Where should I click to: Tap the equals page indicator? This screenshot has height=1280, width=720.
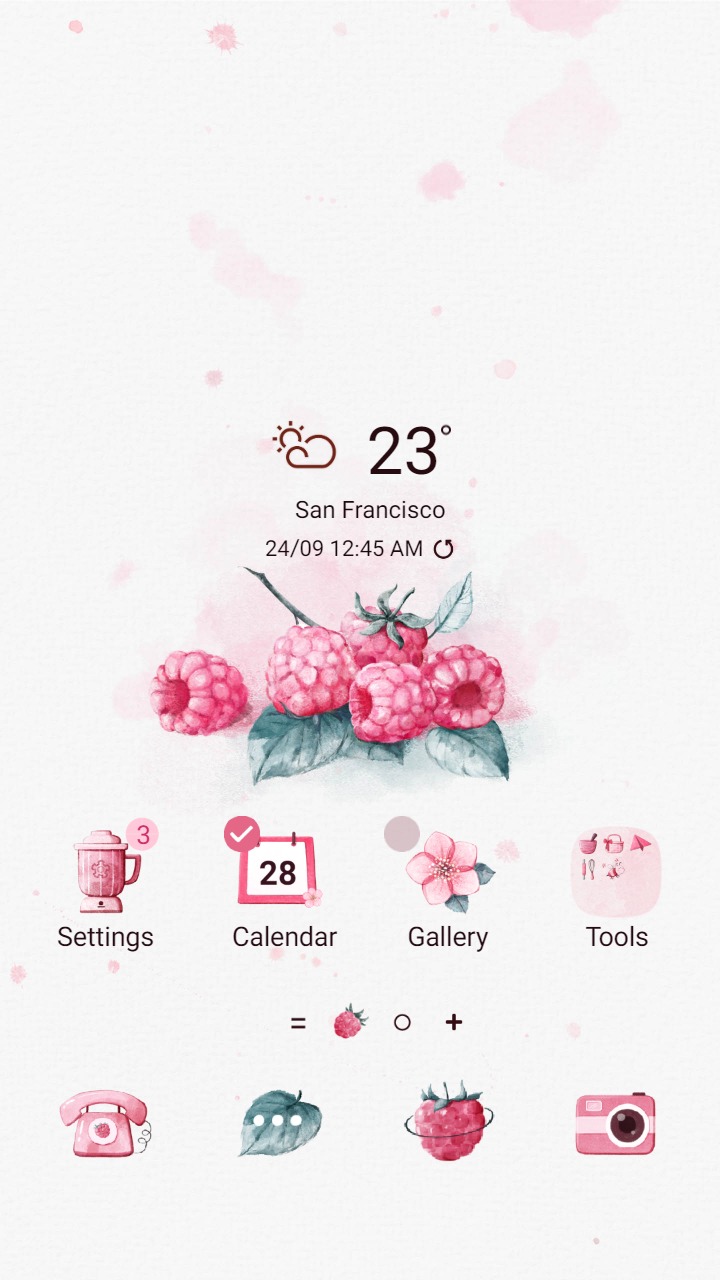coord(298,1023)
